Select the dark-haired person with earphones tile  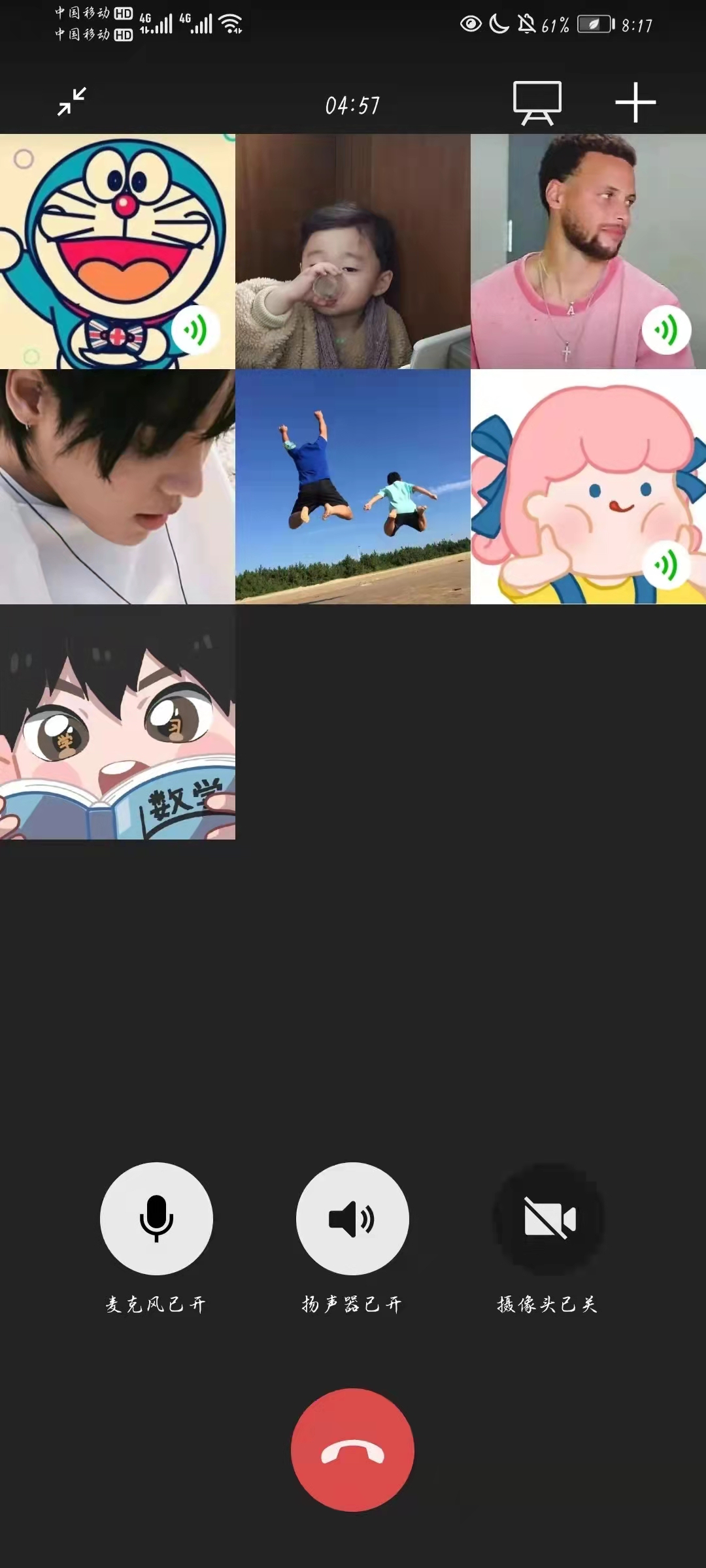(x=118, y=487)
